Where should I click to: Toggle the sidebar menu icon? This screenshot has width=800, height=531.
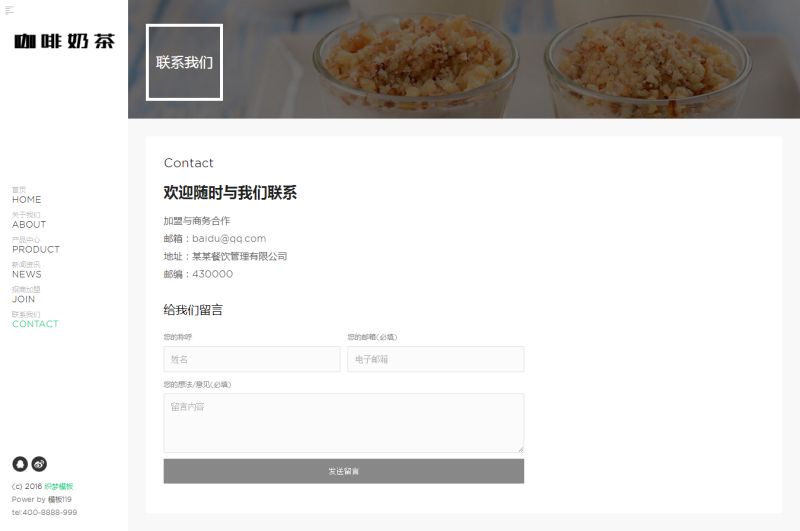point(10,10)
